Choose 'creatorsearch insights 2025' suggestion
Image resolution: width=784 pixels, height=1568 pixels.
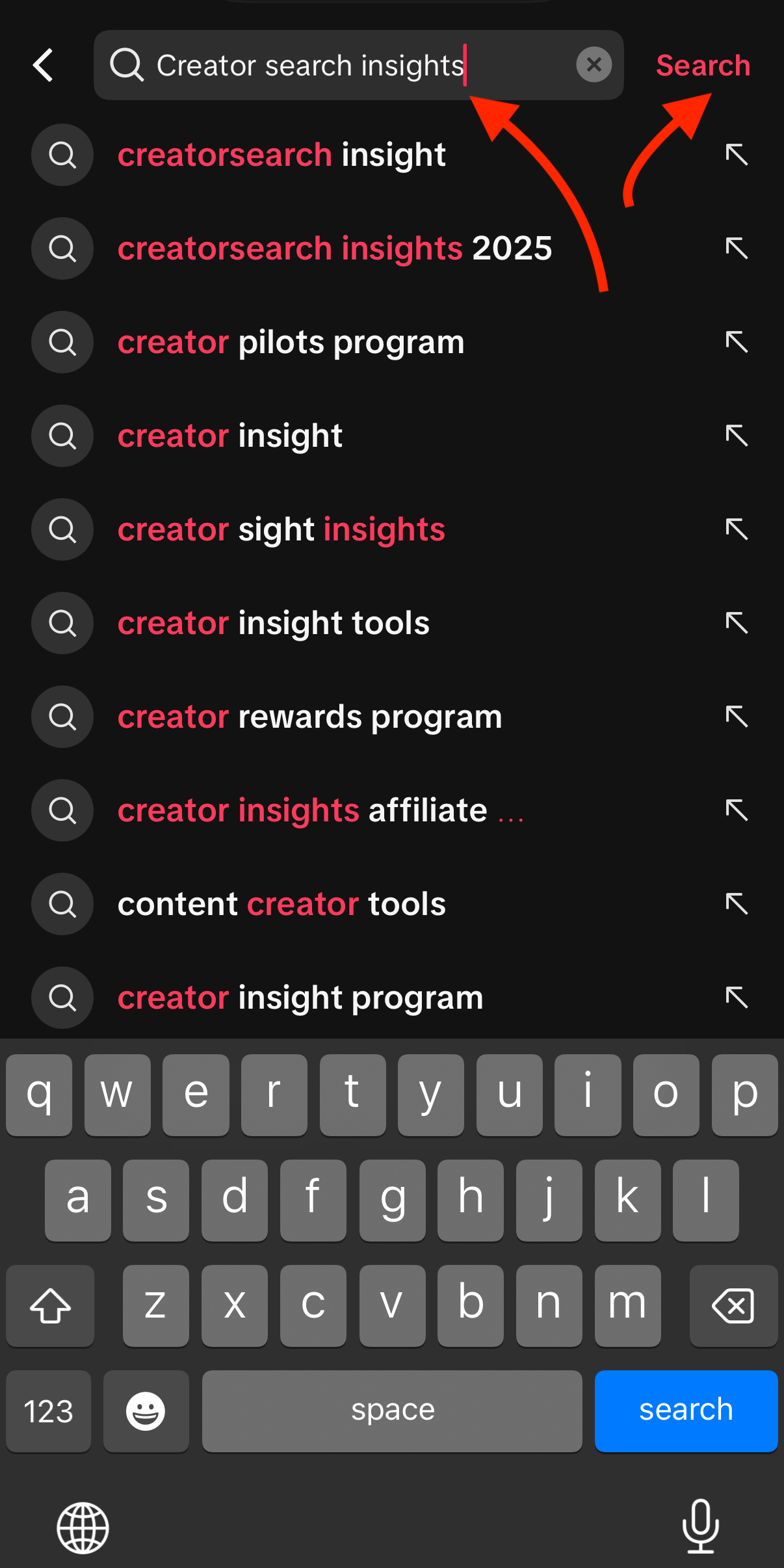pyautogui.click(x=335, y=248)
